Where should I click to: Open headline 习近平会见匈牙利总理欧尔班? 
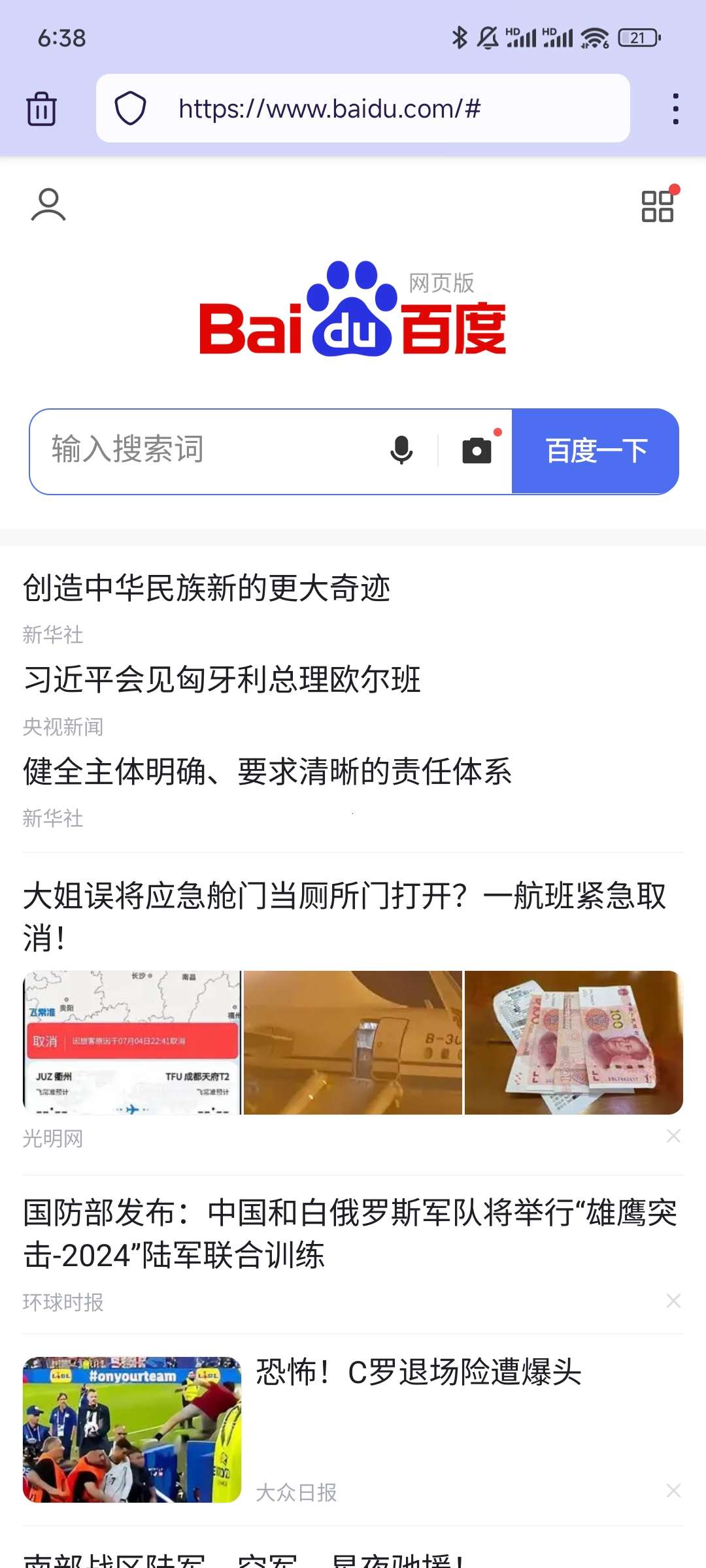(222, 679)
